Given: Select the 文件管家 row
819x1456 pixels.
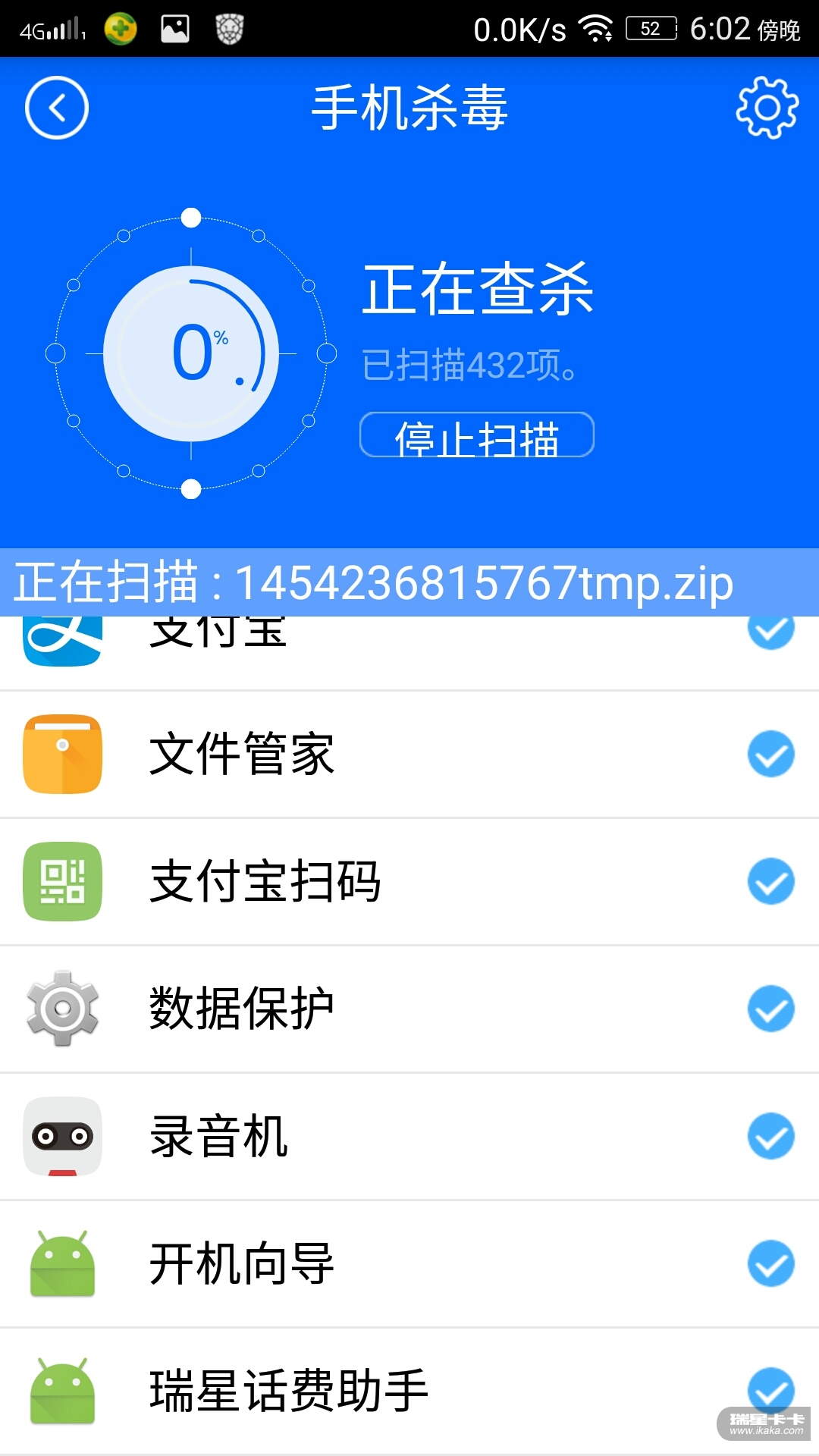Looking at the screenshot, I should (409, 755).
